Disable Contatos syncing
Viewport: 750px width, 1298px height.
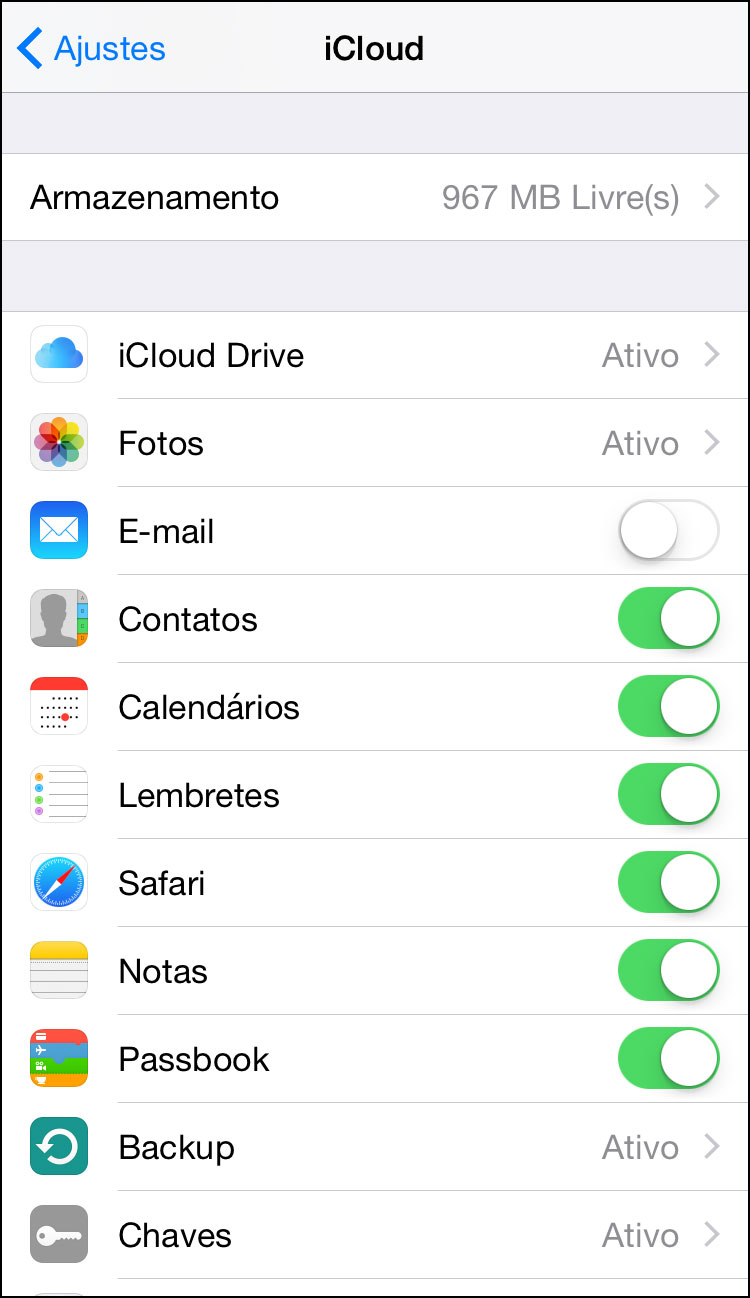coord(669,619)
